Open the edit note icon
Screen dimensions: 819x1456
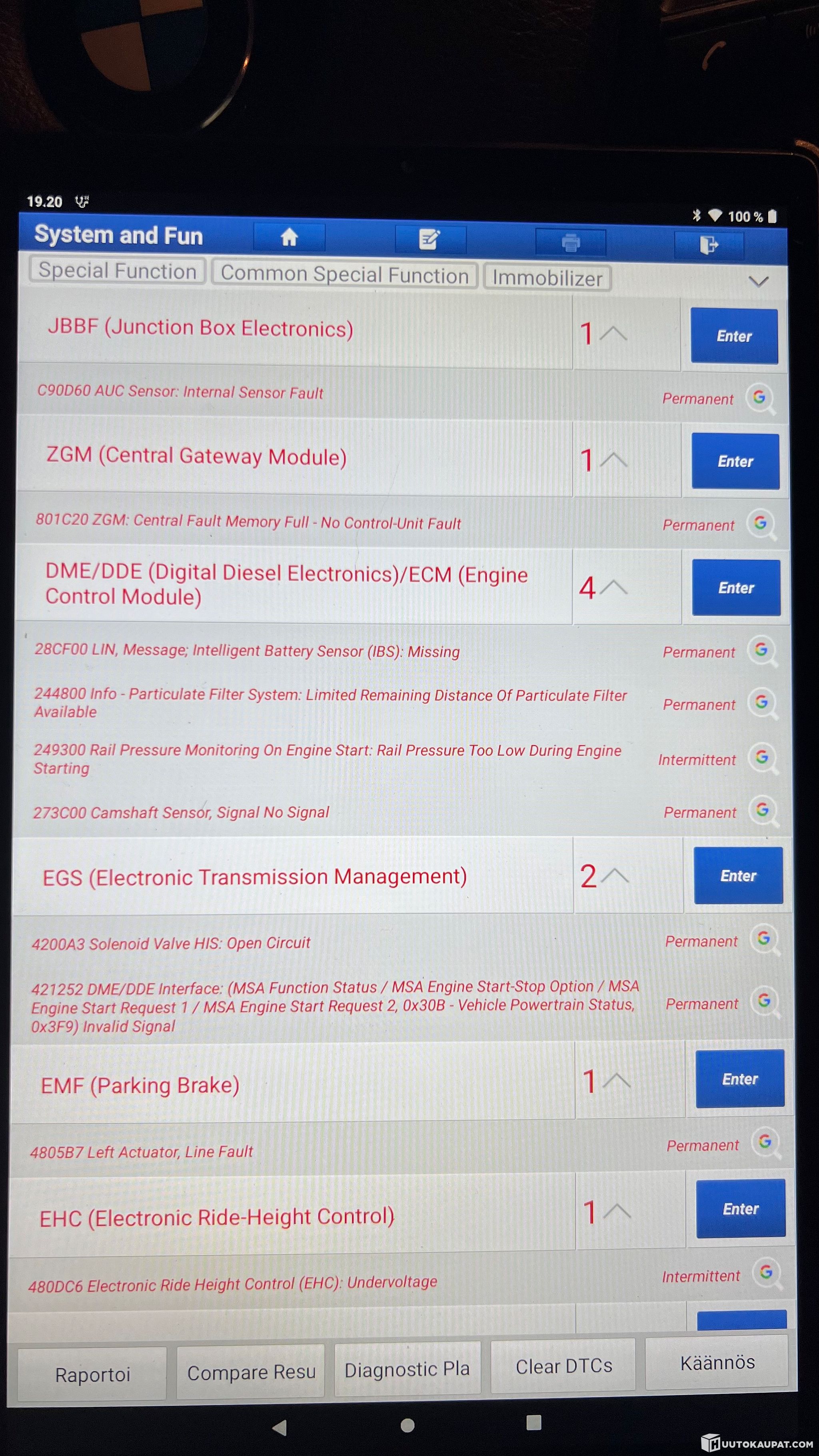click(429, 239)
